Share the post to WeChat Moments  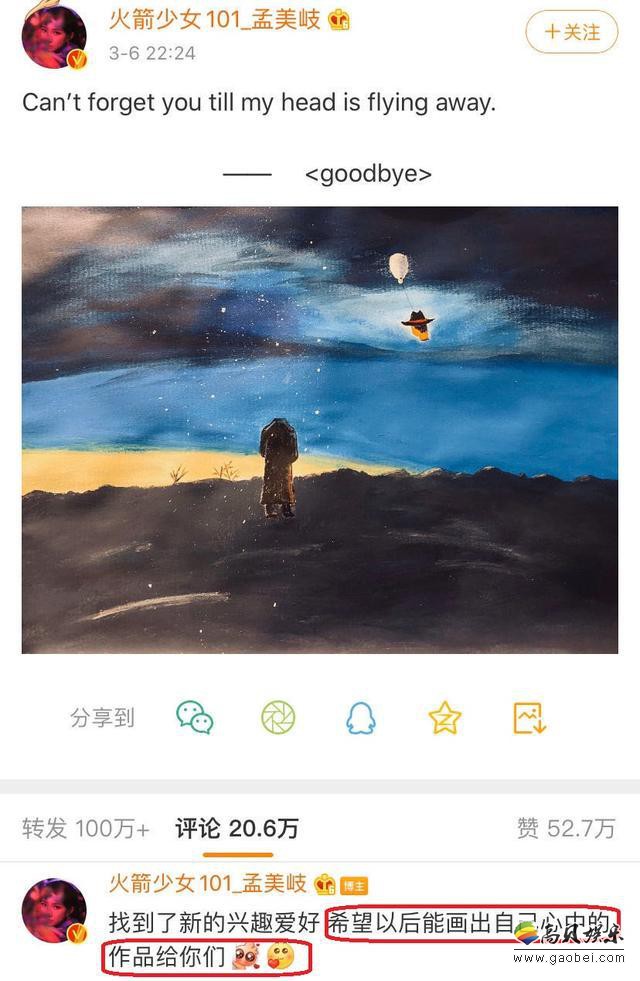277,717
